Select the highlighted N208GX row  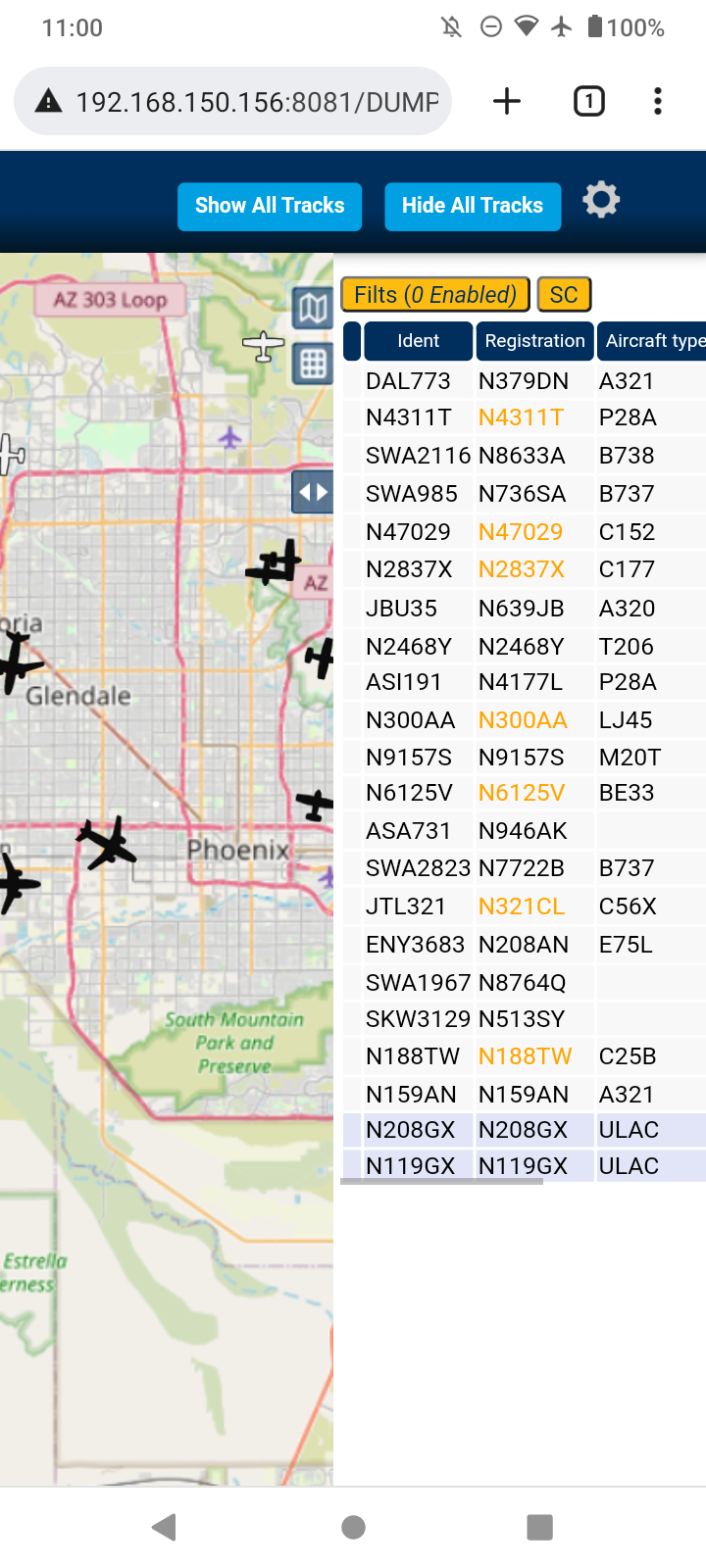tap(524, 1130)
